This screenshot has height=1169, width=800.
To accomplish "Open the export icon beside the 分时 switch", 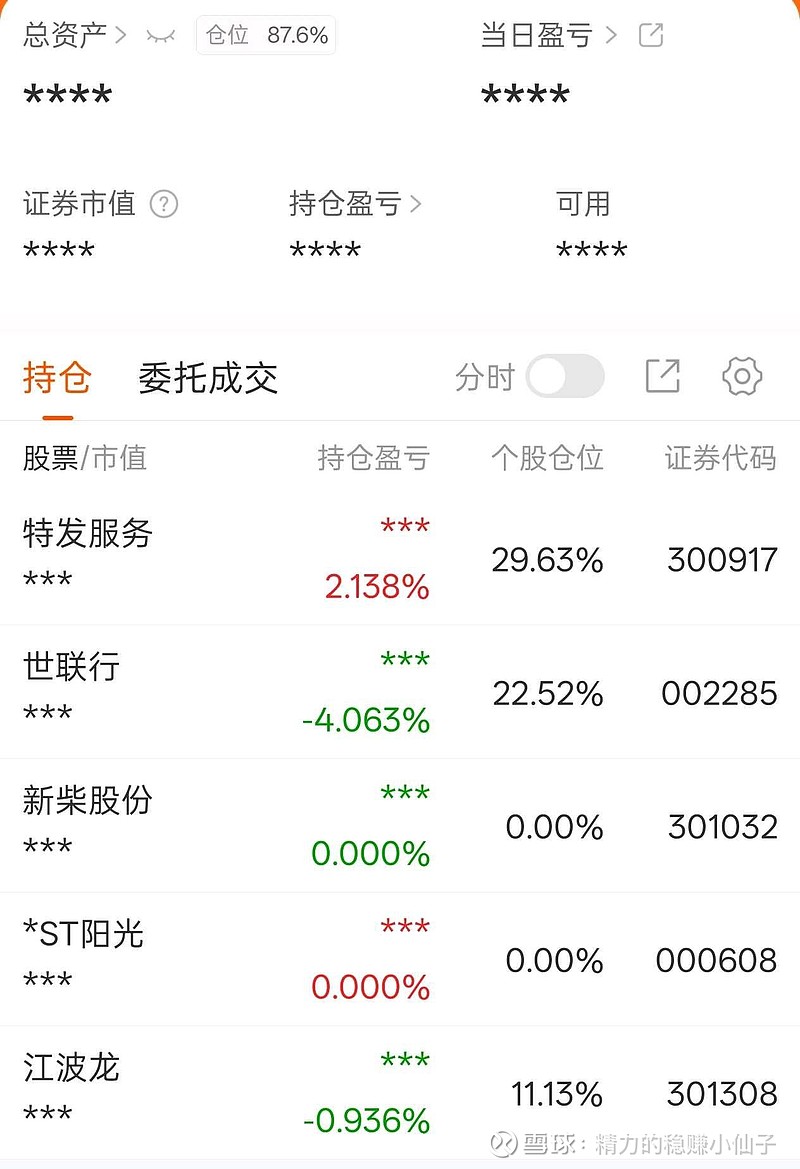I will pos(662,376).
